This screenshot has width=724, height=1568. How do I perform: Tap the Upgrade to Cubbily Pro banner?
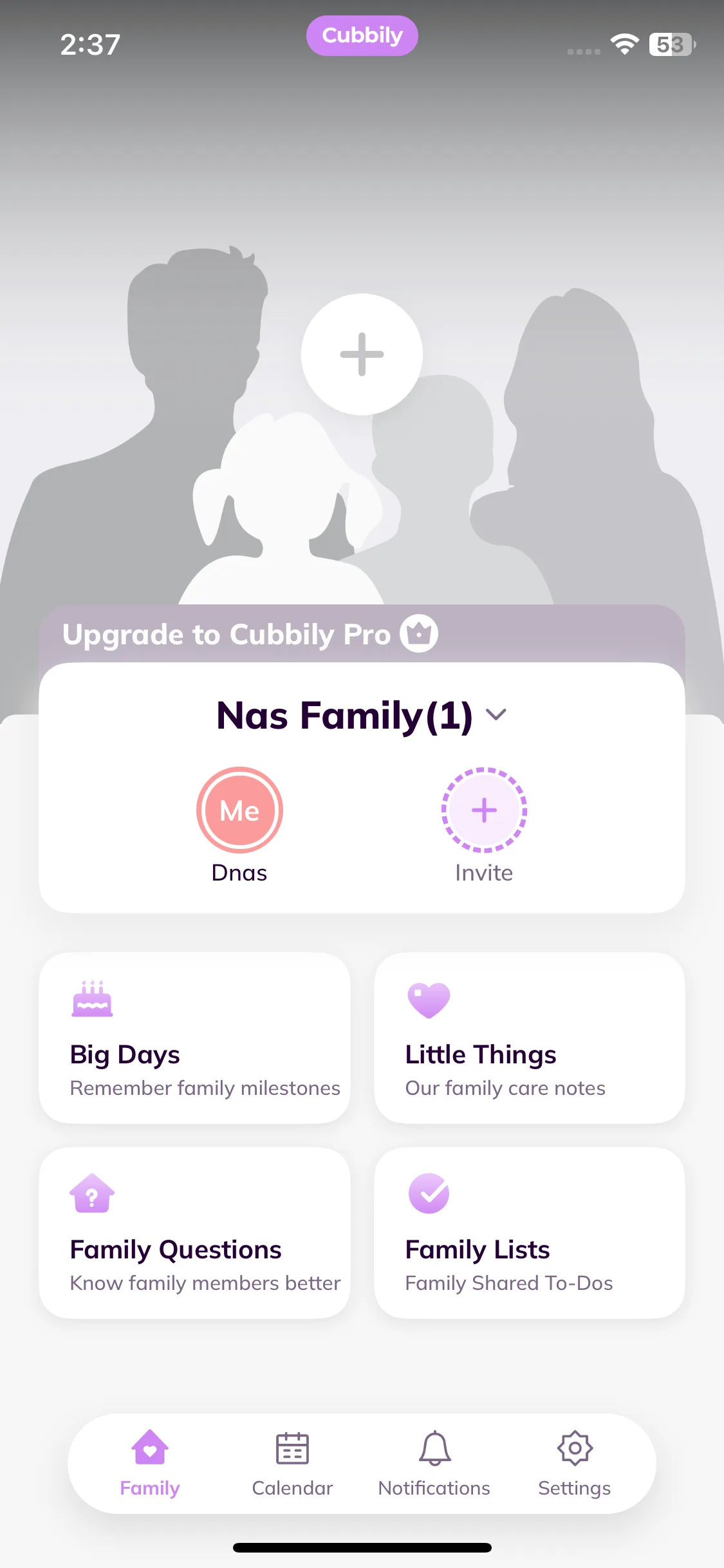[362, 634]
